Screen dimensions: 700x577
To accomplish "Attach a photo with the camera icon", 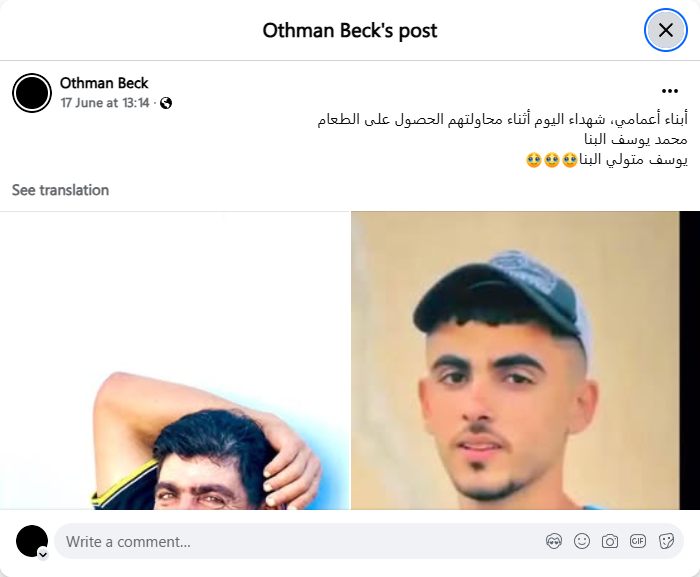I will (610, 541).
